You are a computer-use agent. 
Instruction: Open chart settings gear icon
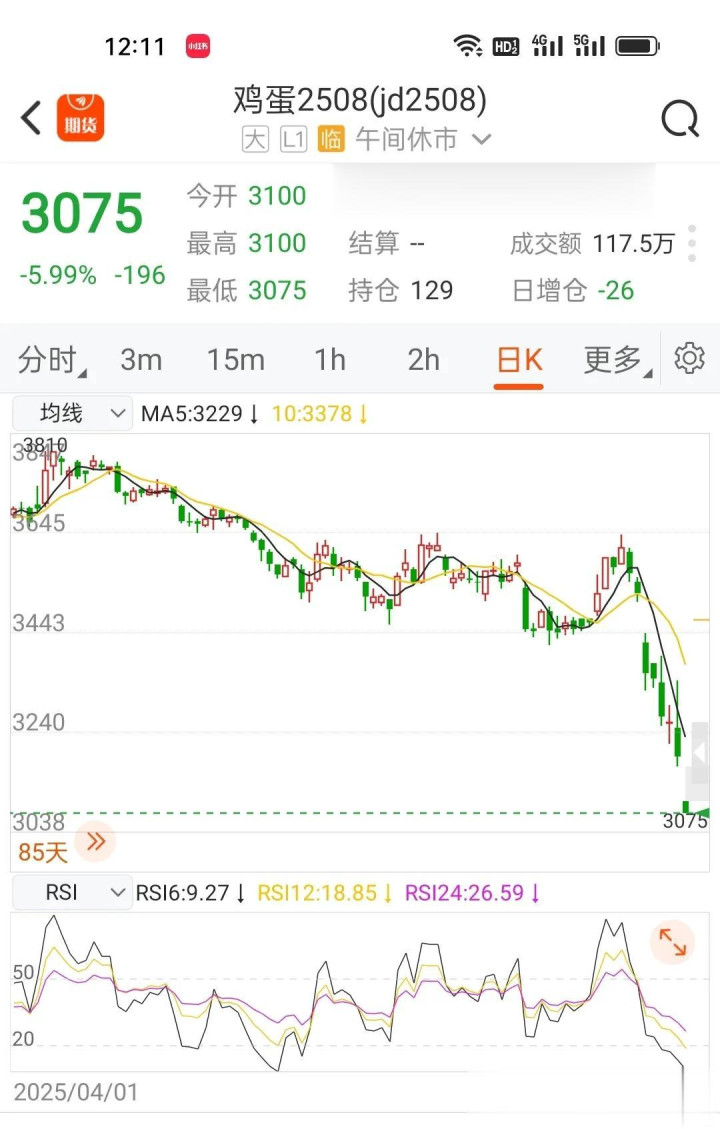tap(690, 358)
